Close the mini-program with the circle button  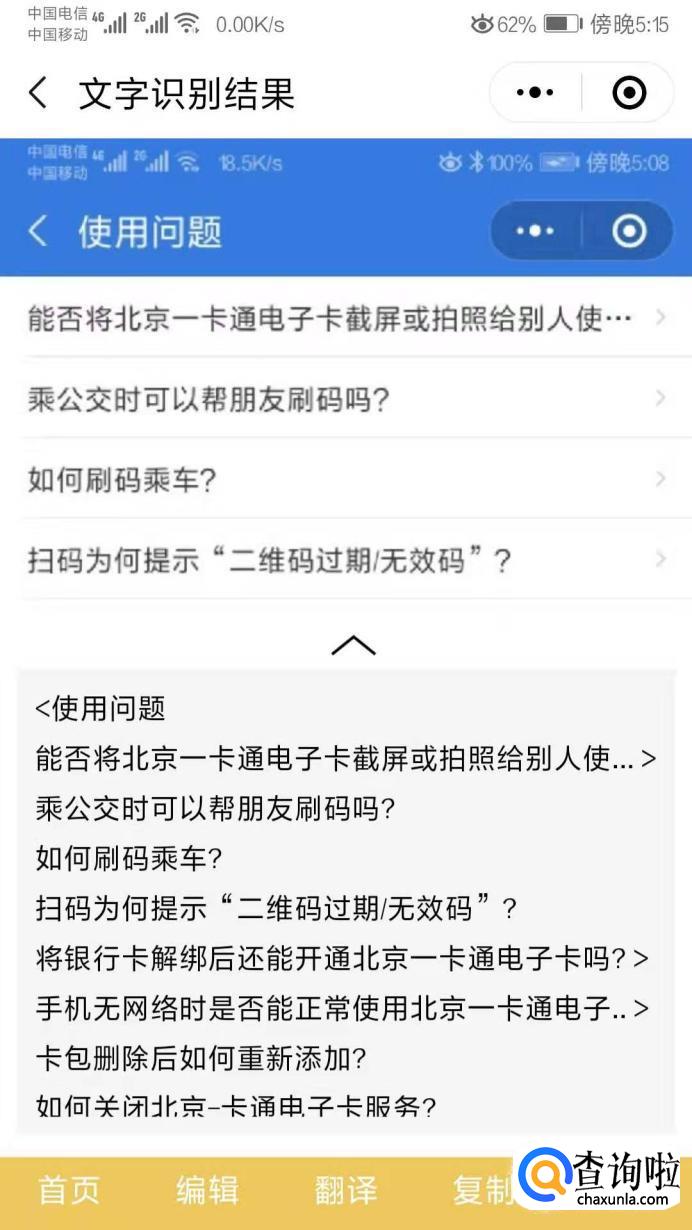point(628,94)
